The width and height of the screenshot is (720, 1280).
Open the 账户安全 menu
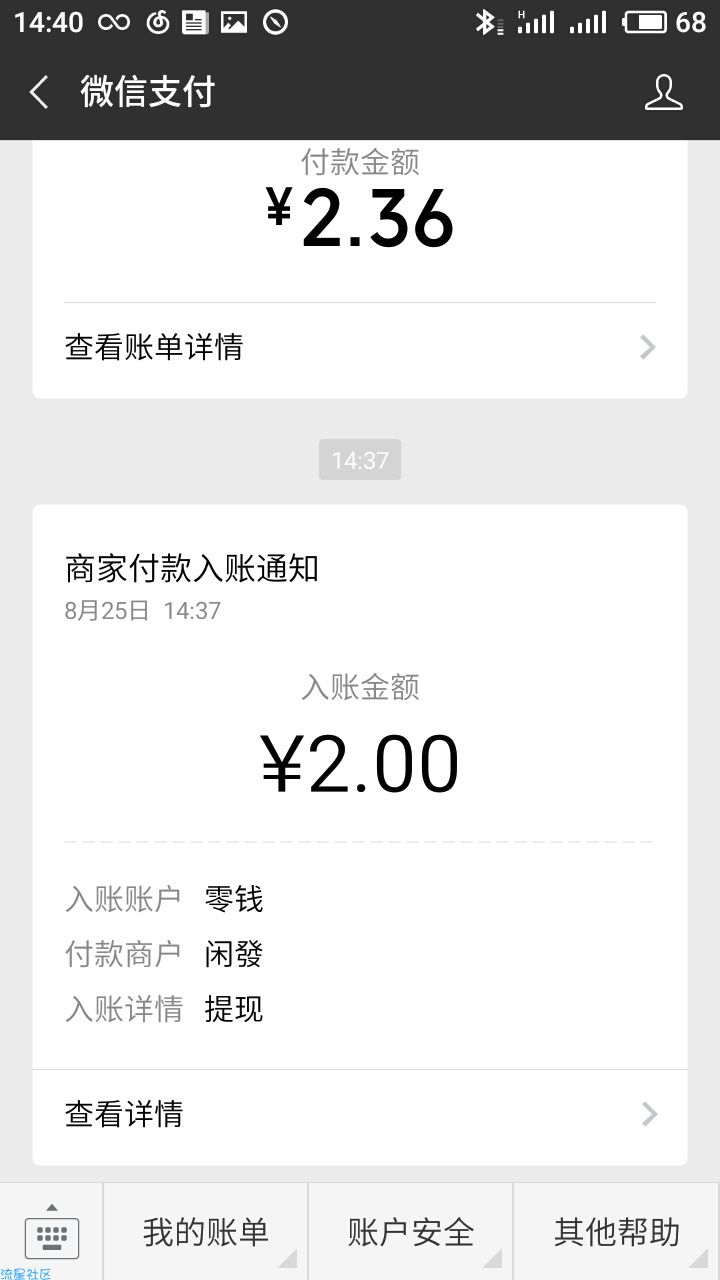[411, 1232]
